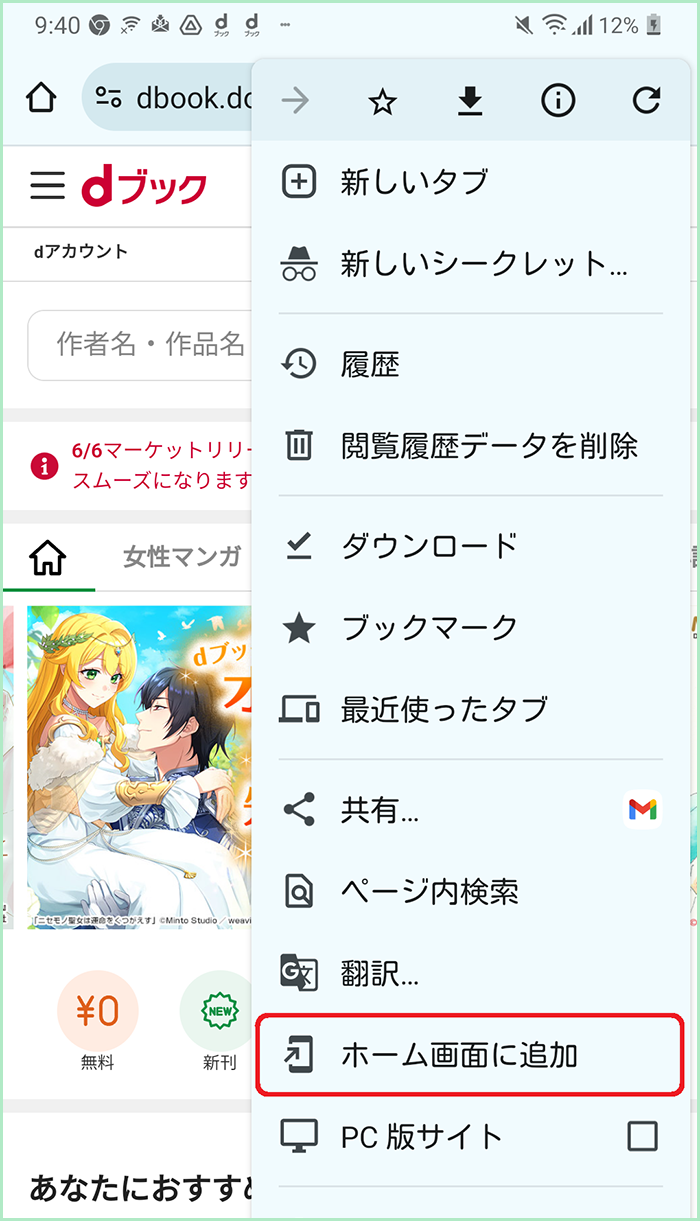Screen dimensions: 700x1221
Task: Open 最近使ったタブ
Action: (471, 709)
